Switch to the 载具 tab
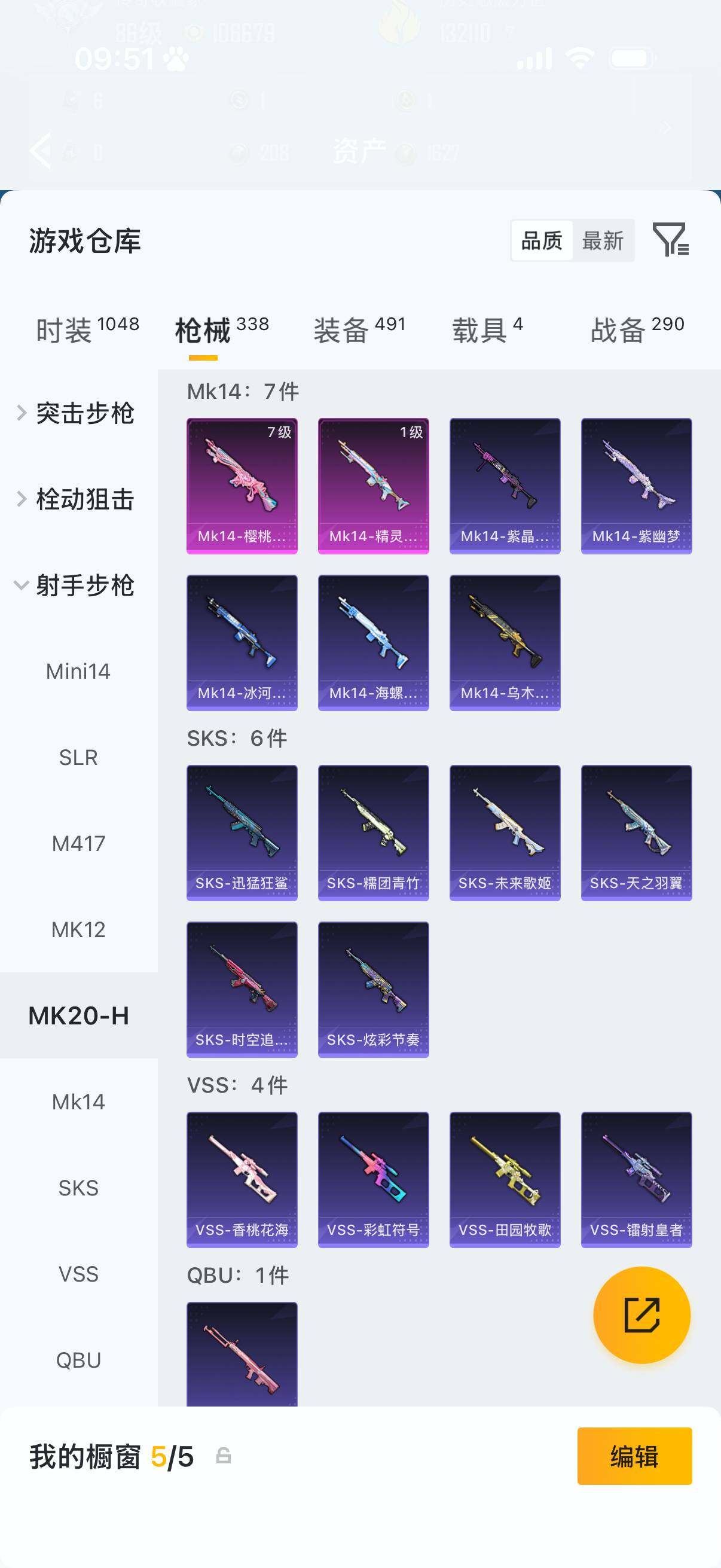The image size is (721, 1568). (487, 331)
